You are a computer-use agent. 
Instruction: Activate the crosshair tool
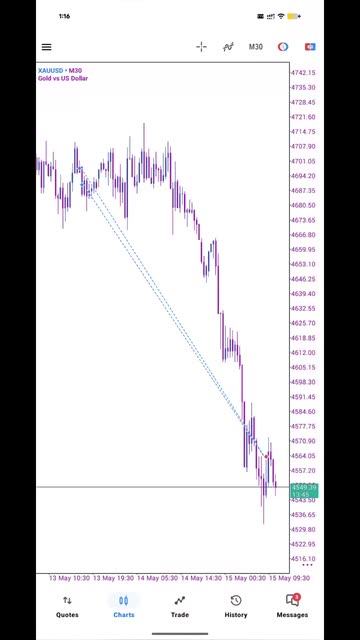coord(202,47)
